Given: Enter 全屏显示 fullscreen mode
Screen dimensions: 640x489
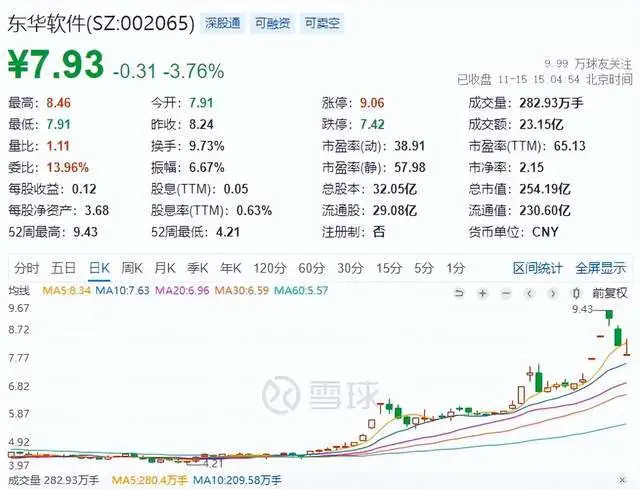Looking at the screenshot, I should (599, 268).
